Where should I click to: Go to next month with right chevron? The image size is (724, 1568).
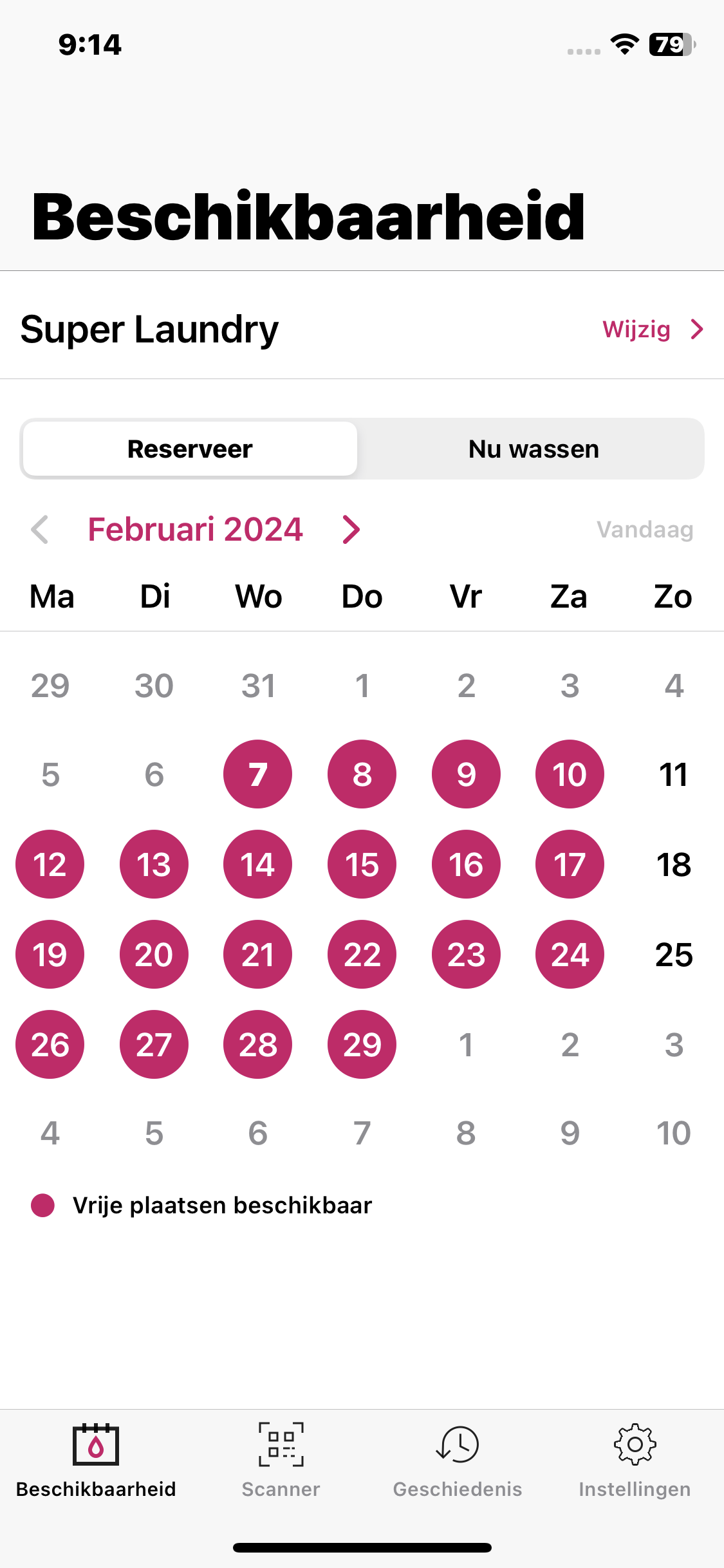tap(351, 530)
